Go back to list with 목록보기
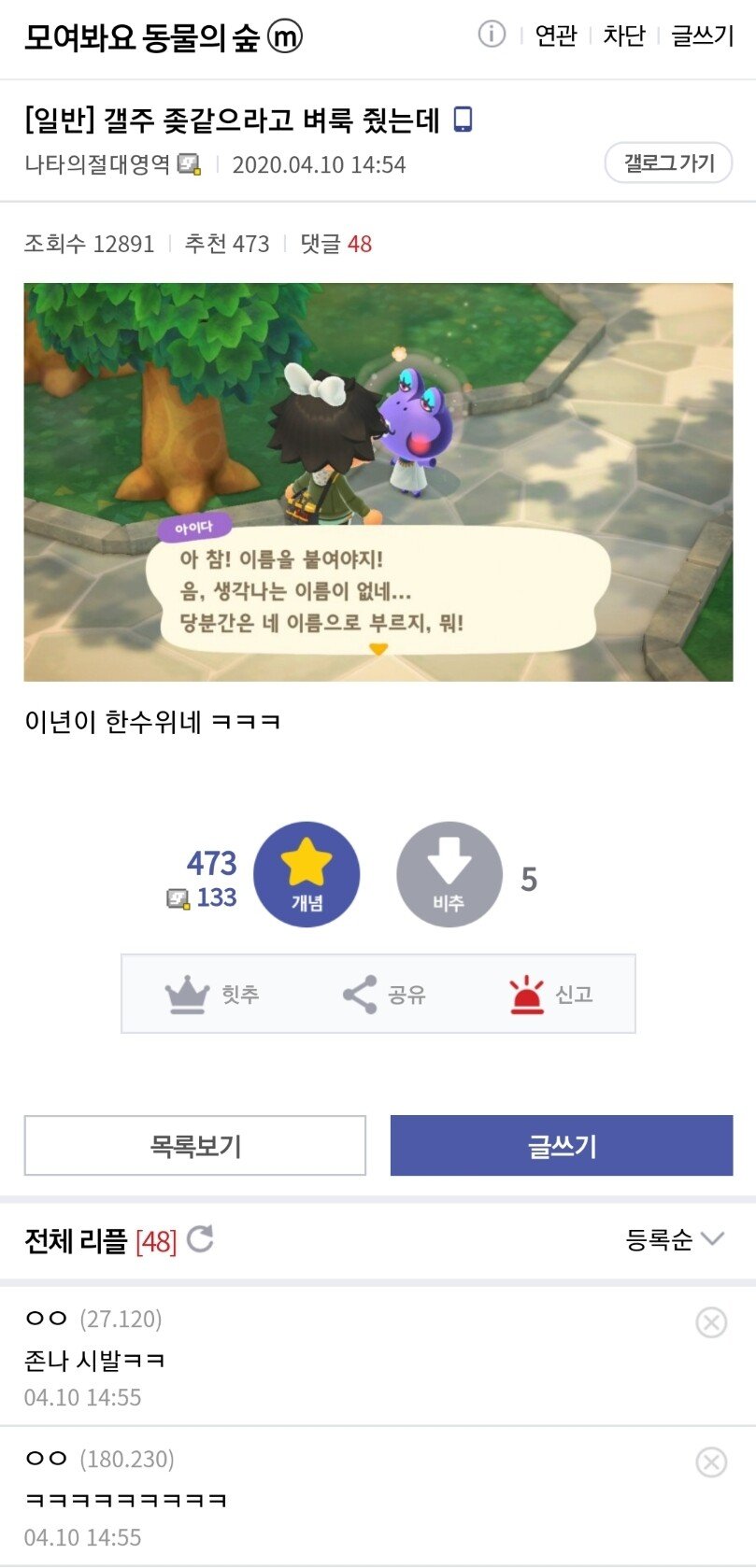This screenshot has width=756, height=1568. tap(195, 1146)
